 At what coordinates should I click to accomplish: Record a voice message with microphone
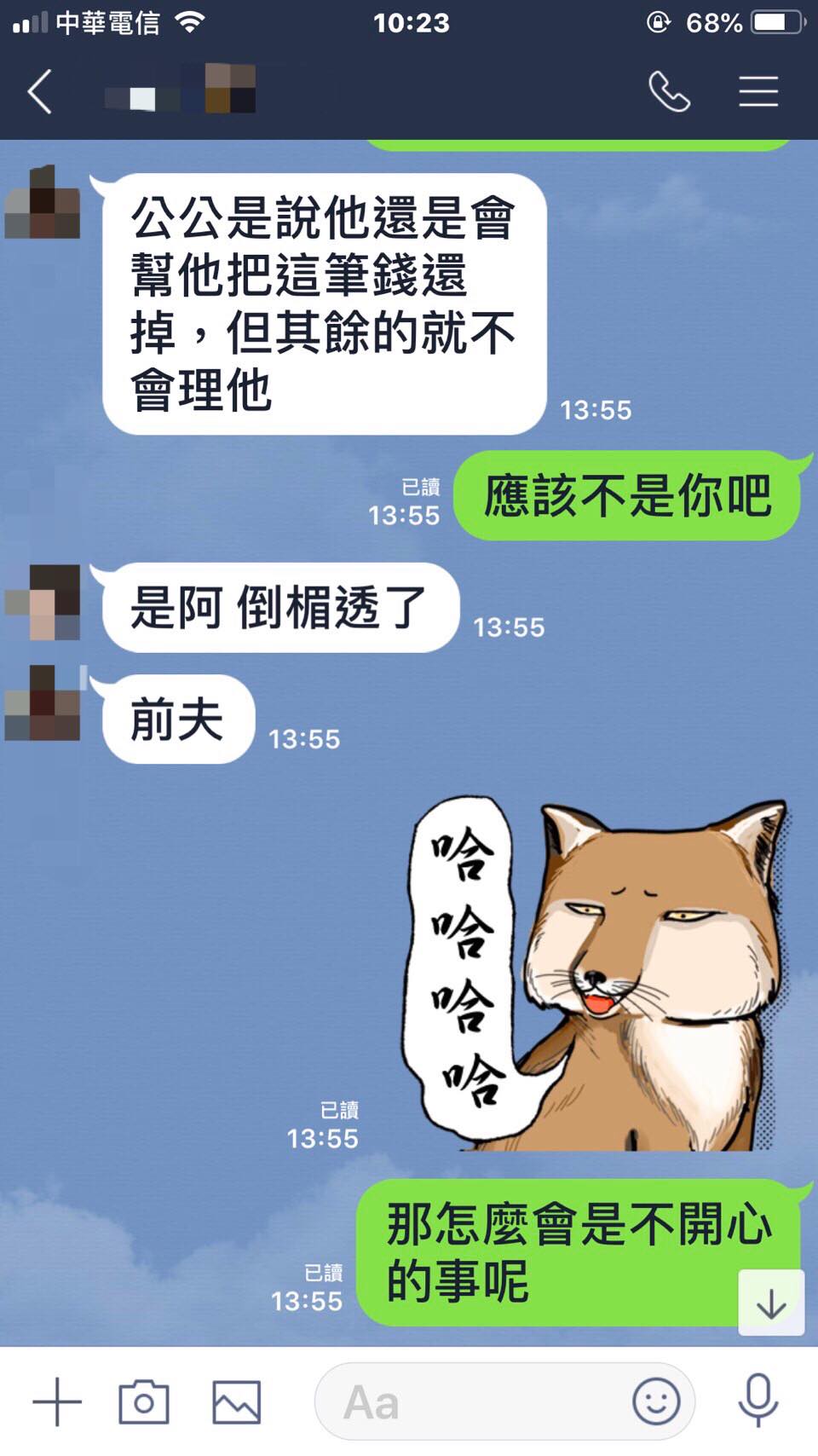[x=758, y=1401]
